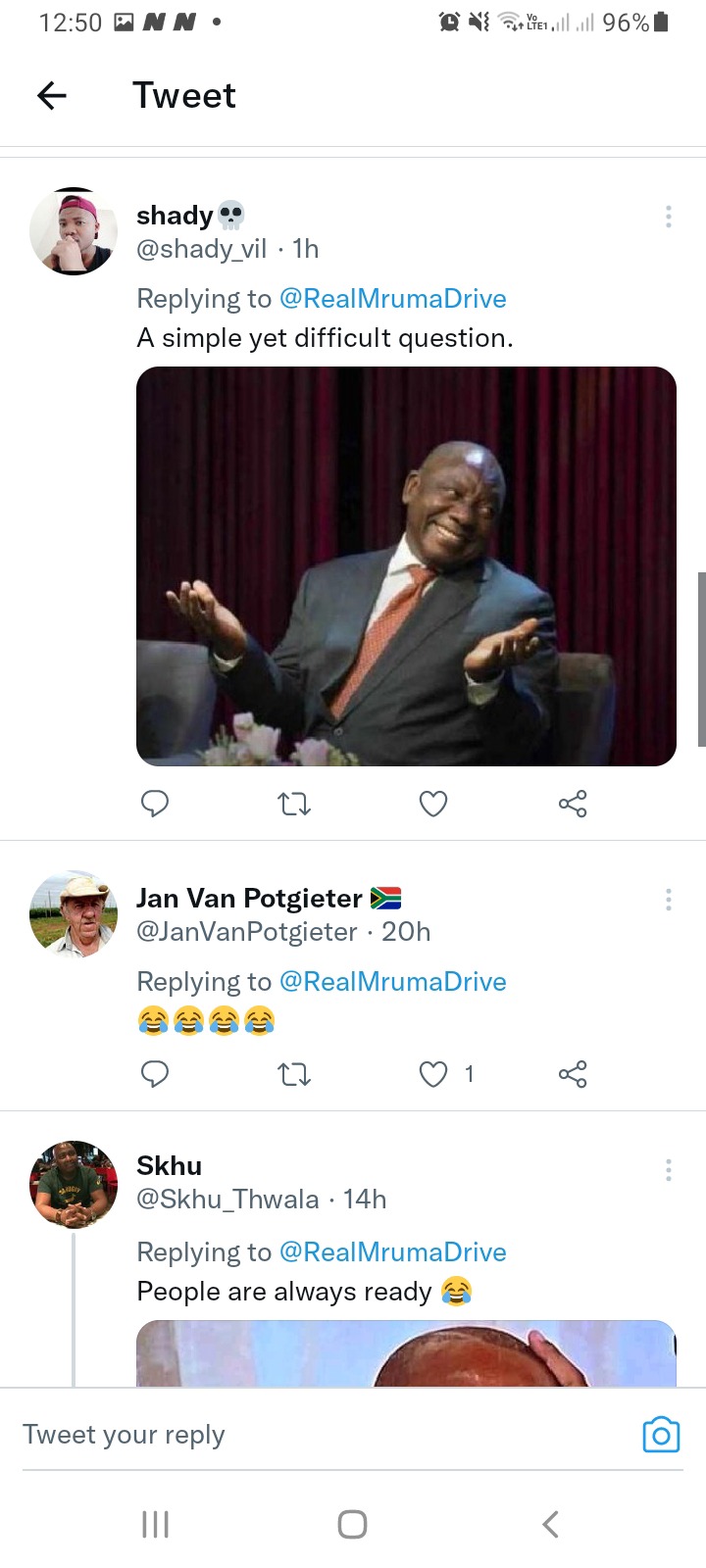The image size is (706, 1568).
Task: Like shady's tweet
Action: point(433,804)
